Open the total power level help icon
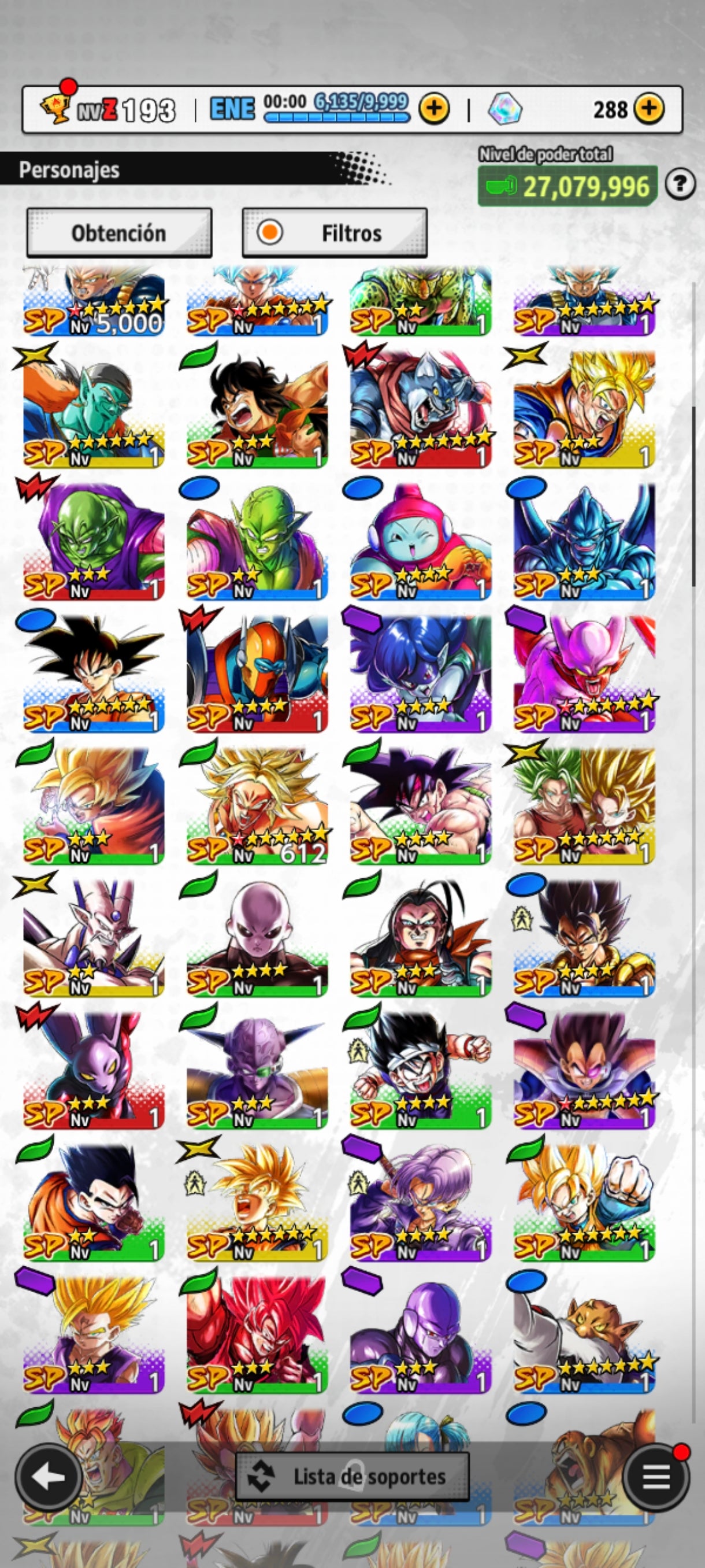This screenshot has width=705, height=1568. [x=680, y=184]
